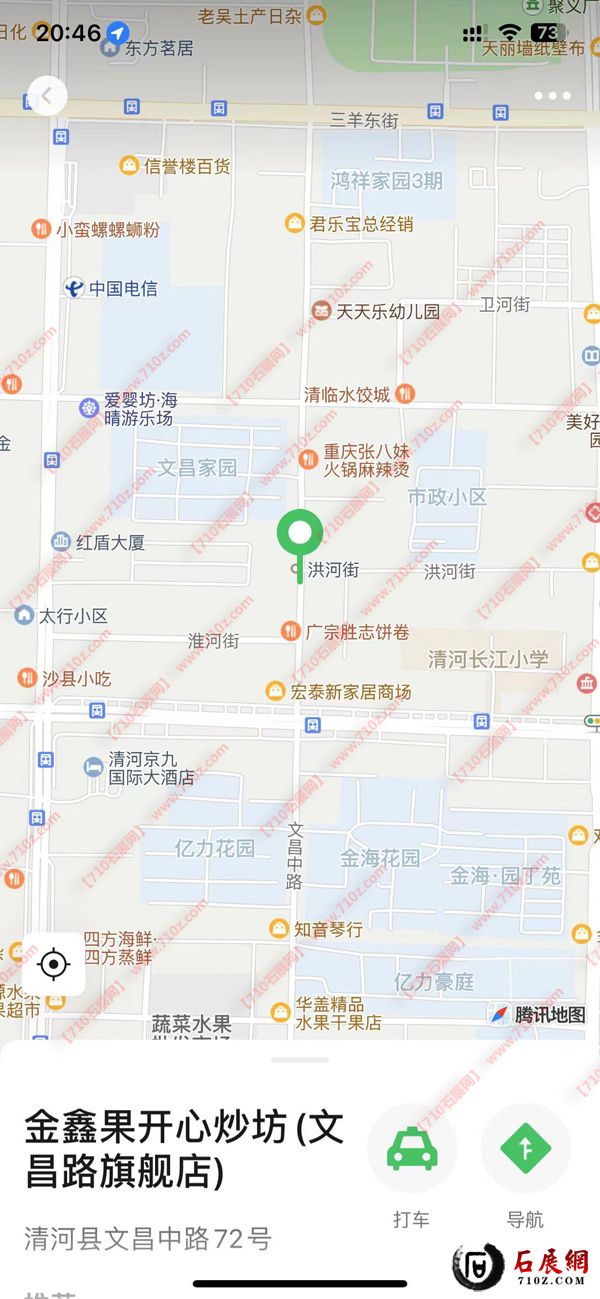Screen dimensions: 600x1299
Task: Open 信誉楼百货 on the map
Action: (129, 166)
